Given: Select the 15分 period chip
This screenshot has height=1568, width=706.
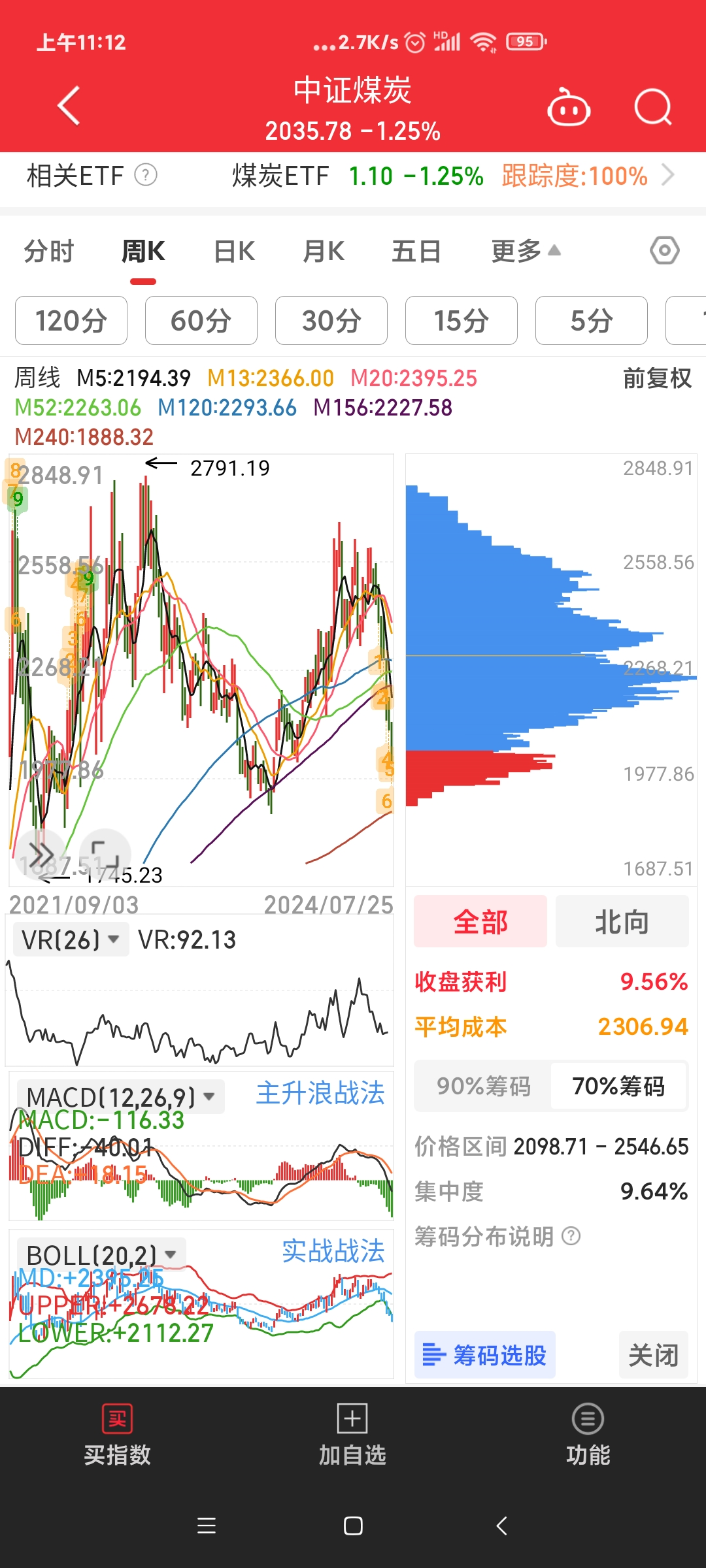Looking at the screenshot, I should click(x=462, y=321).
